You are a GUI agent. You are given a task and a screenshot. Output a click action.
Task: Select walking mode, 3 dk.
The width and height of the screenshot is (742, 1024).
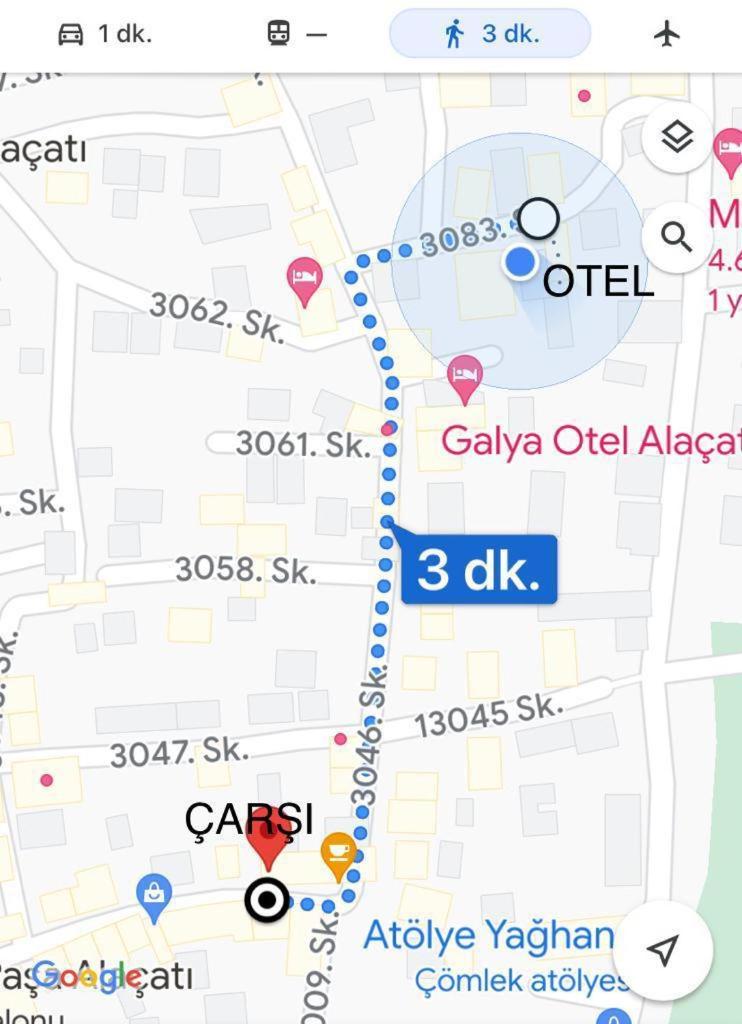[x=490, y=34]
